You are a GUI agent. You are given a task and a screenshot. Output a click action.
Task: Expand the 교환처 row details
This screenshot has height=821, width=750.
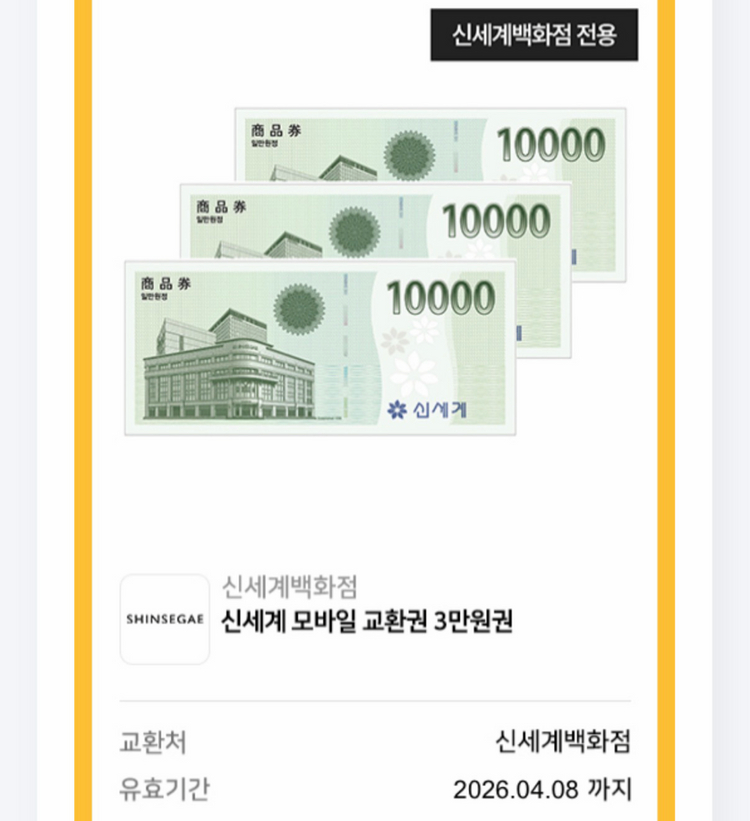pos(375,744)
